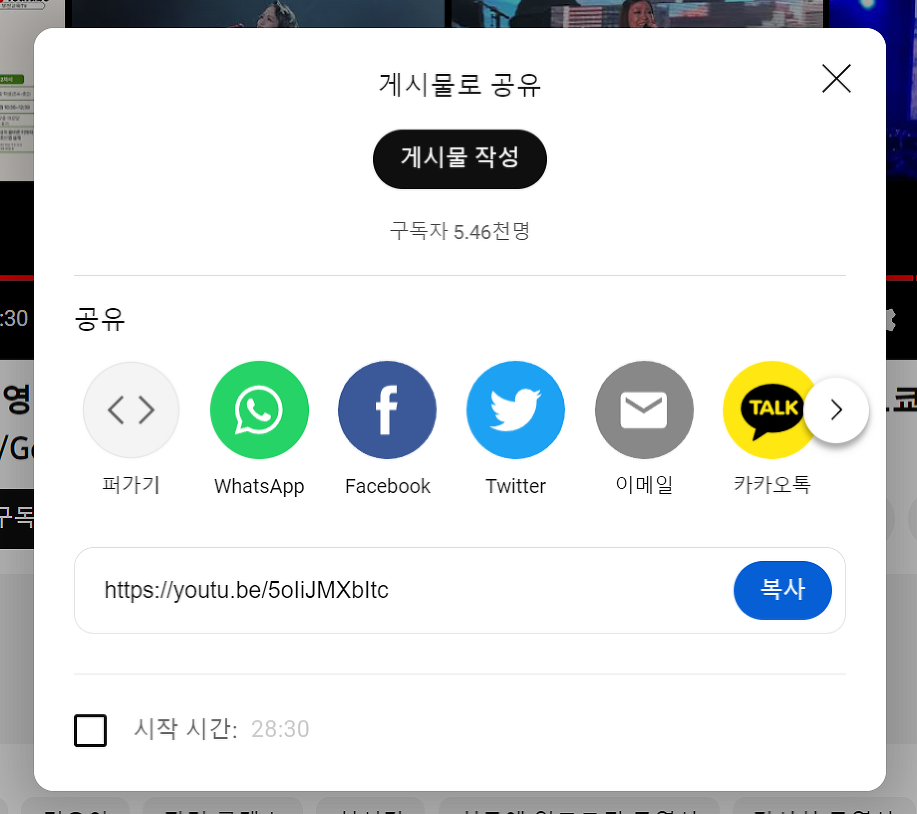
Task: Close the share dialog
Action: (x=835, y=79)
